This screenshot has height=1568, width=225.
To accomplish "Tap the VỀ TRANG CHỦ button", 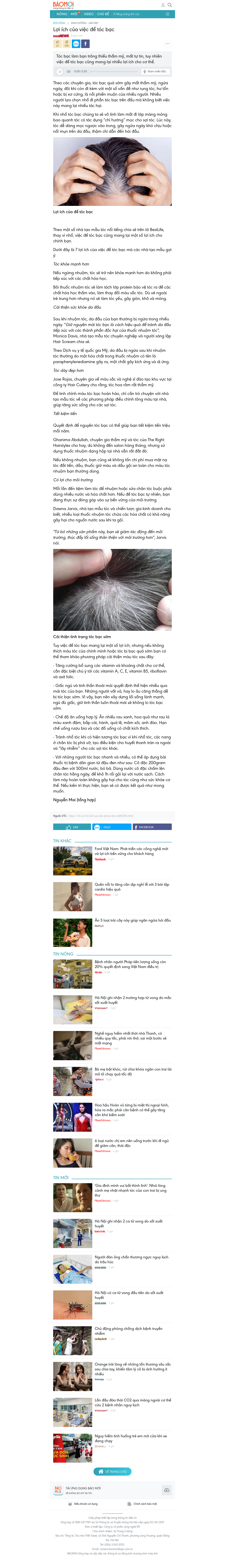I will click(x=112, y=1471).
